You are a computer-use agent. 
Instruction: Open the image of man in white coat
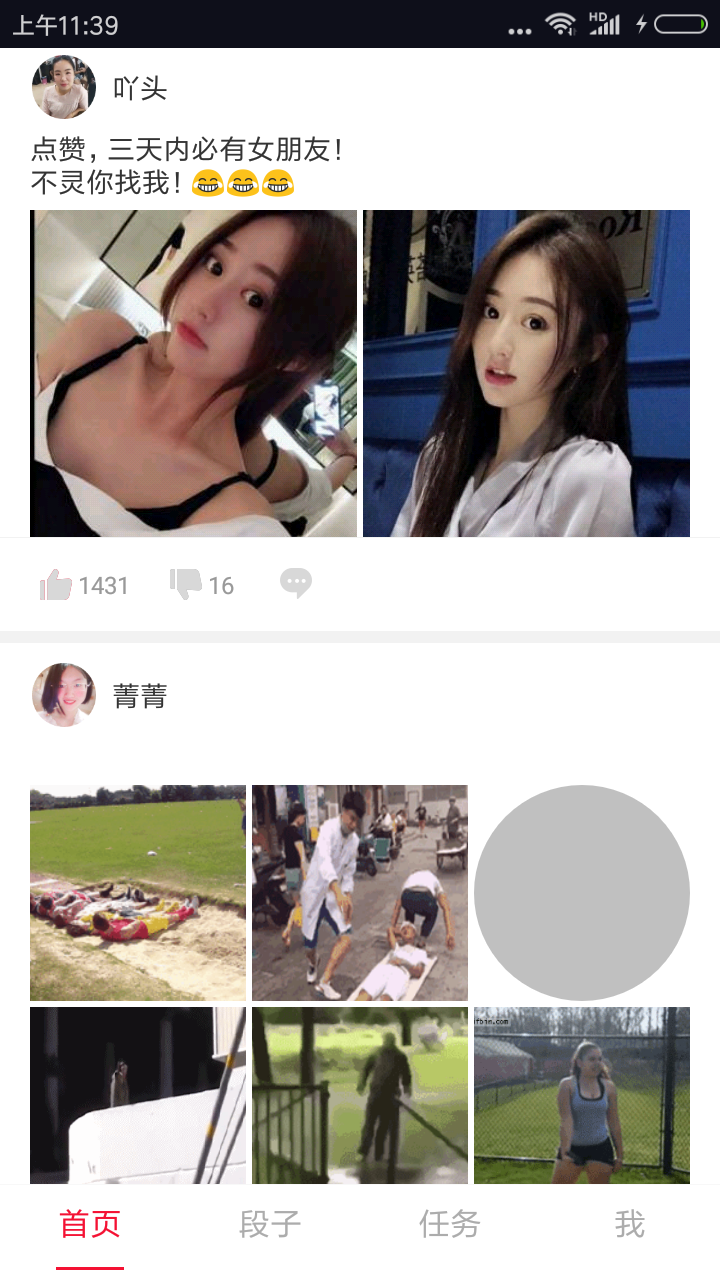(x=360, y=892)
